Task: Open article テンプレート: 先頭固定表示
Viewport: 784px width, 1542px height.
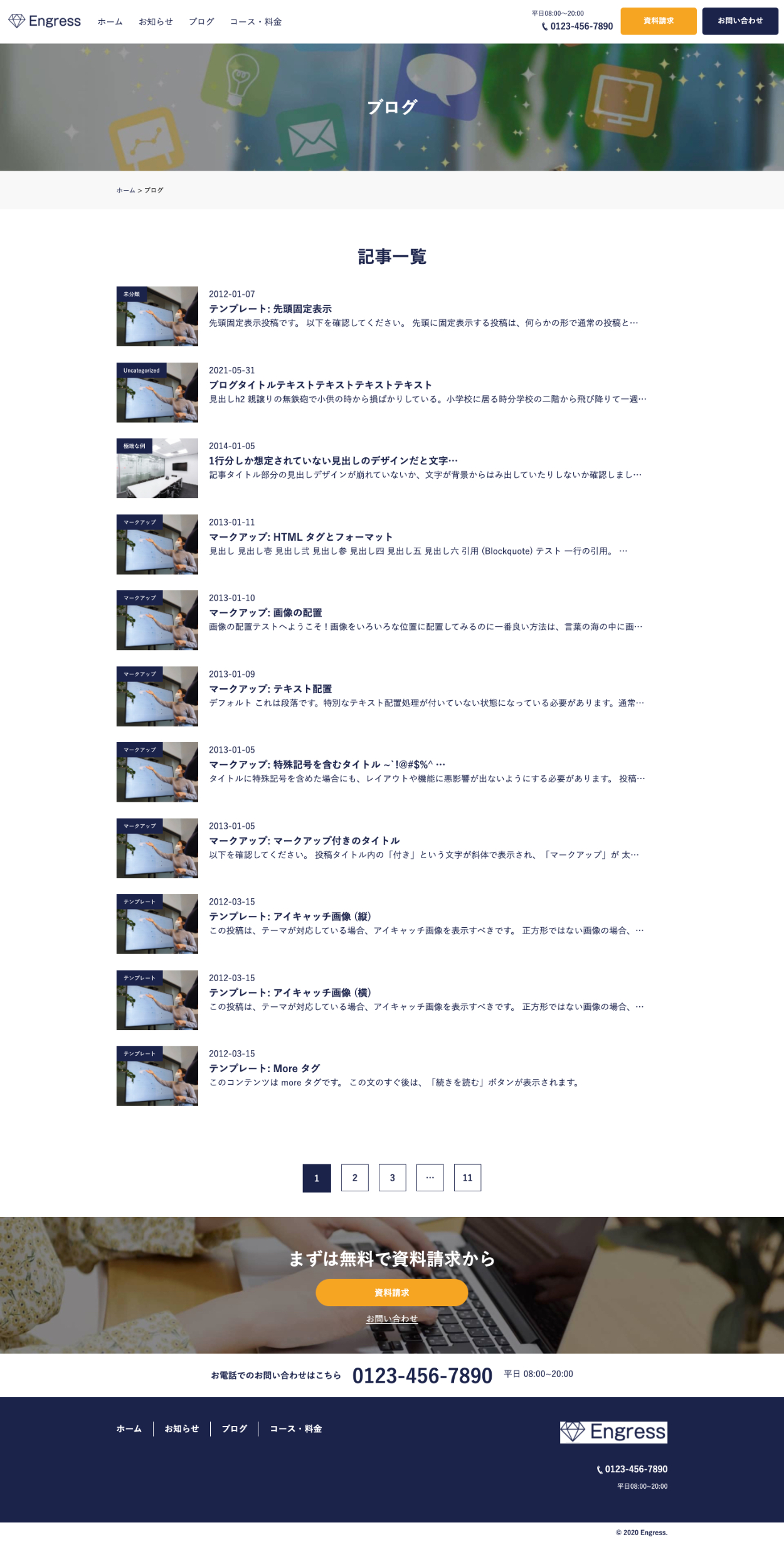Action: (x=270, y=309)
